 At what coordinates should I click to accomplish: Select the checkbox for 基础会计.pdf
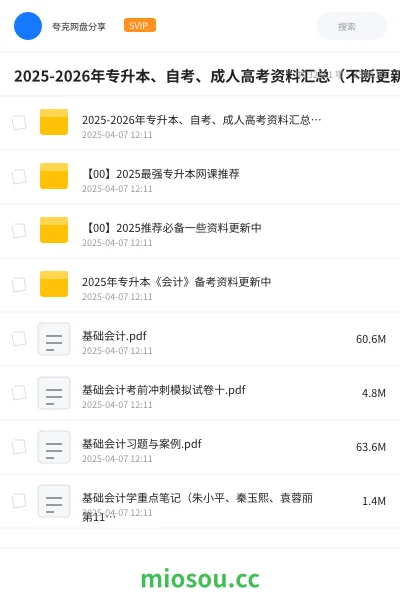(19, 339)
